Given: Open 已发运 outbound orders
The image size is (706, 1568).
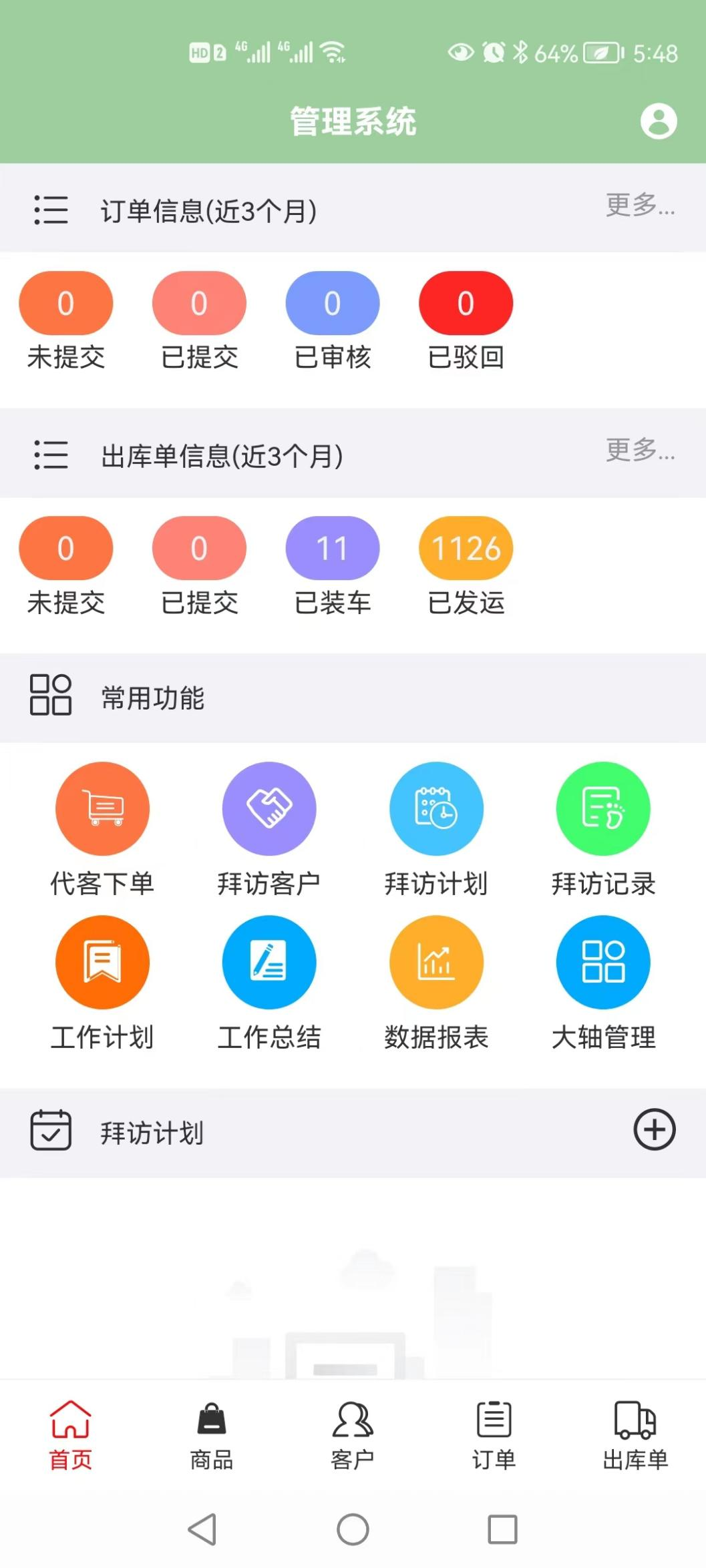Looking at the screenshot, I should click(x=466, y=549).
